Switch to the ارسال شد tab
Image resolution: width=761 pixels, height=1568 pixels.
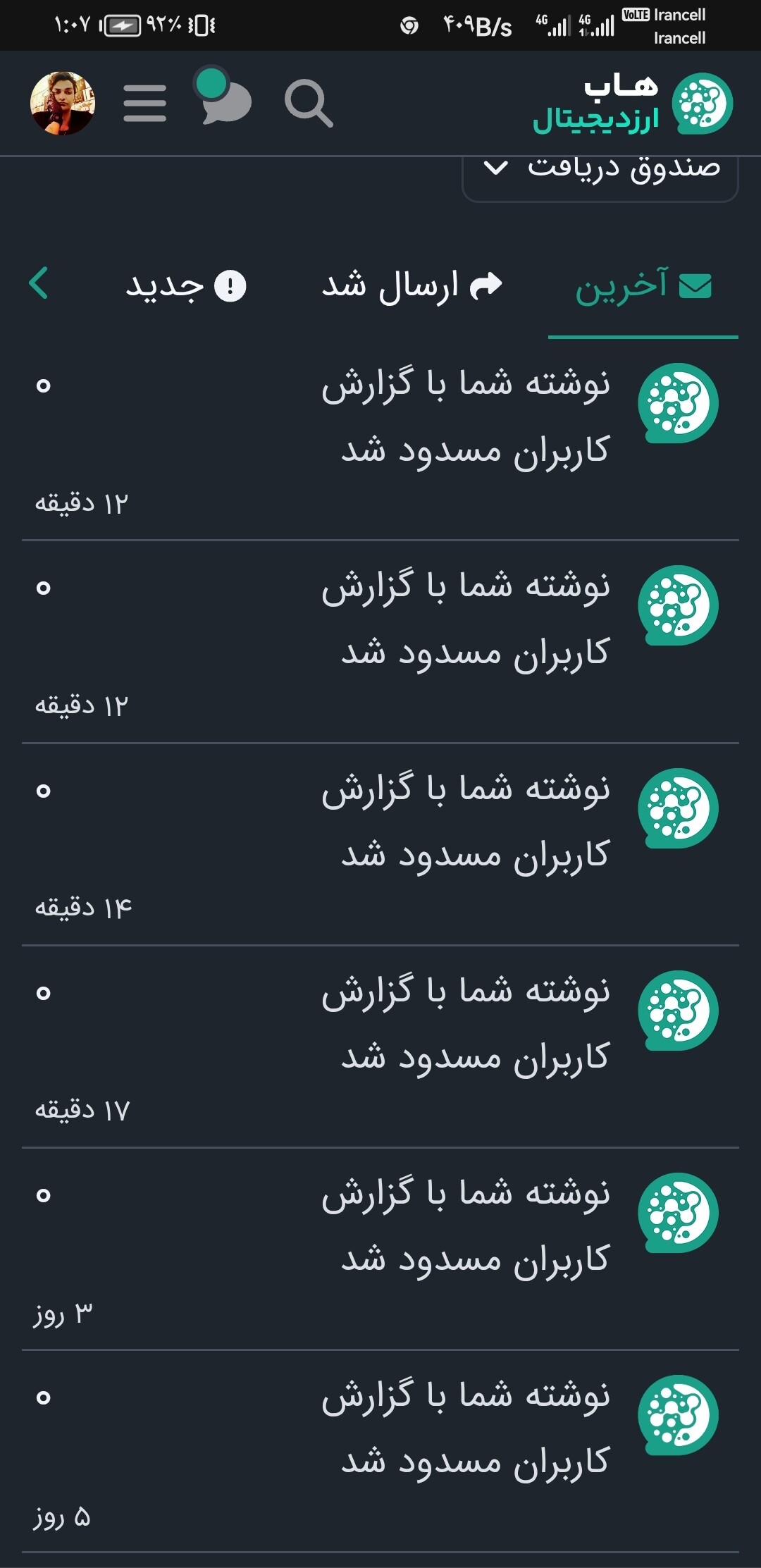click(x=412, y=285)
